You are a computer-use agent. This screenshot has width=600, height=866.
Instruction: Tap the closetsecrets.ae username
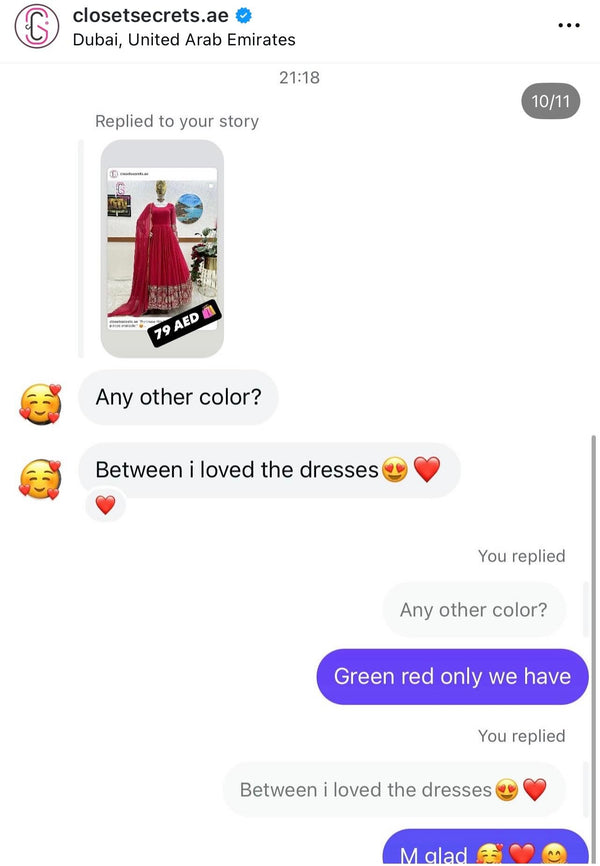(150, 16)
